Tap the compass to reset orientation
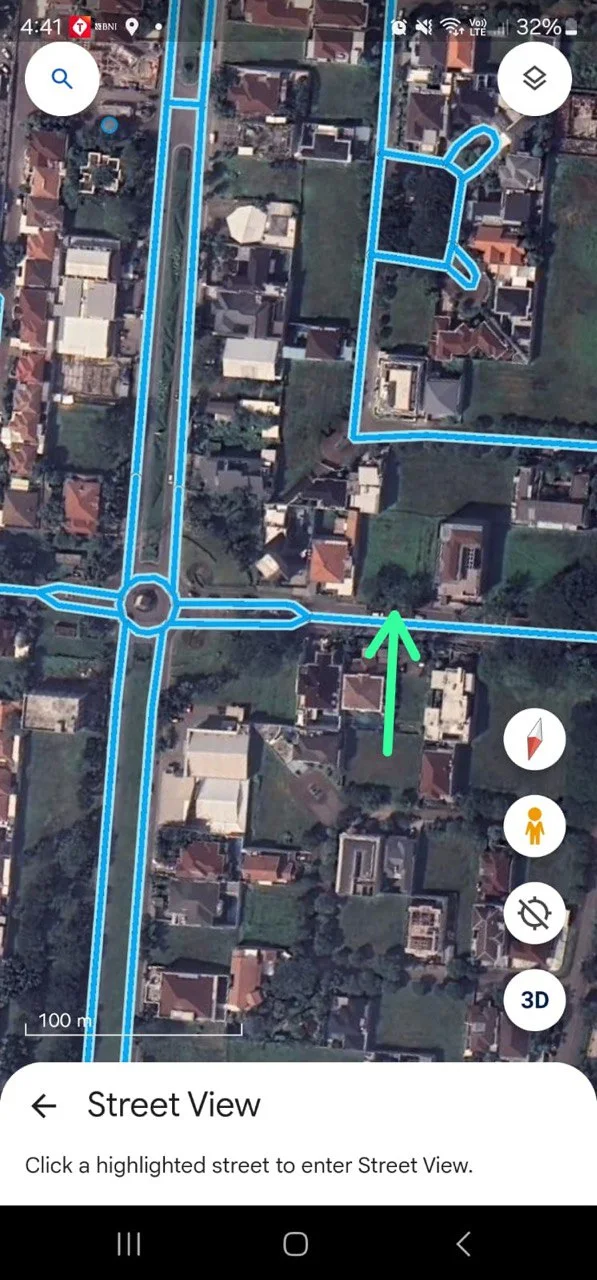Viewport: 597px width, 1280px height. coord(535,741)
